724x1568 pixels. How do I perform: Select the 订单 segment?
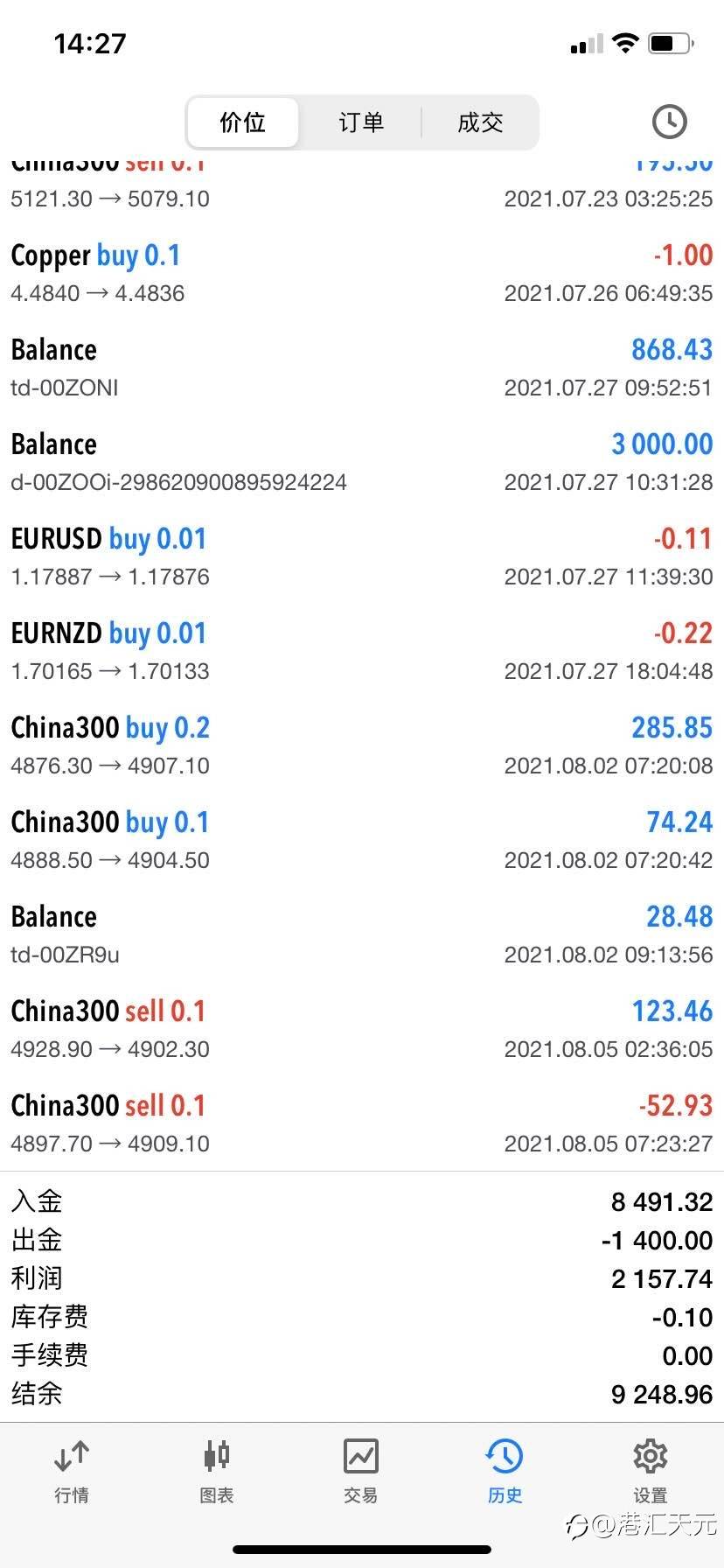[361, 122]
